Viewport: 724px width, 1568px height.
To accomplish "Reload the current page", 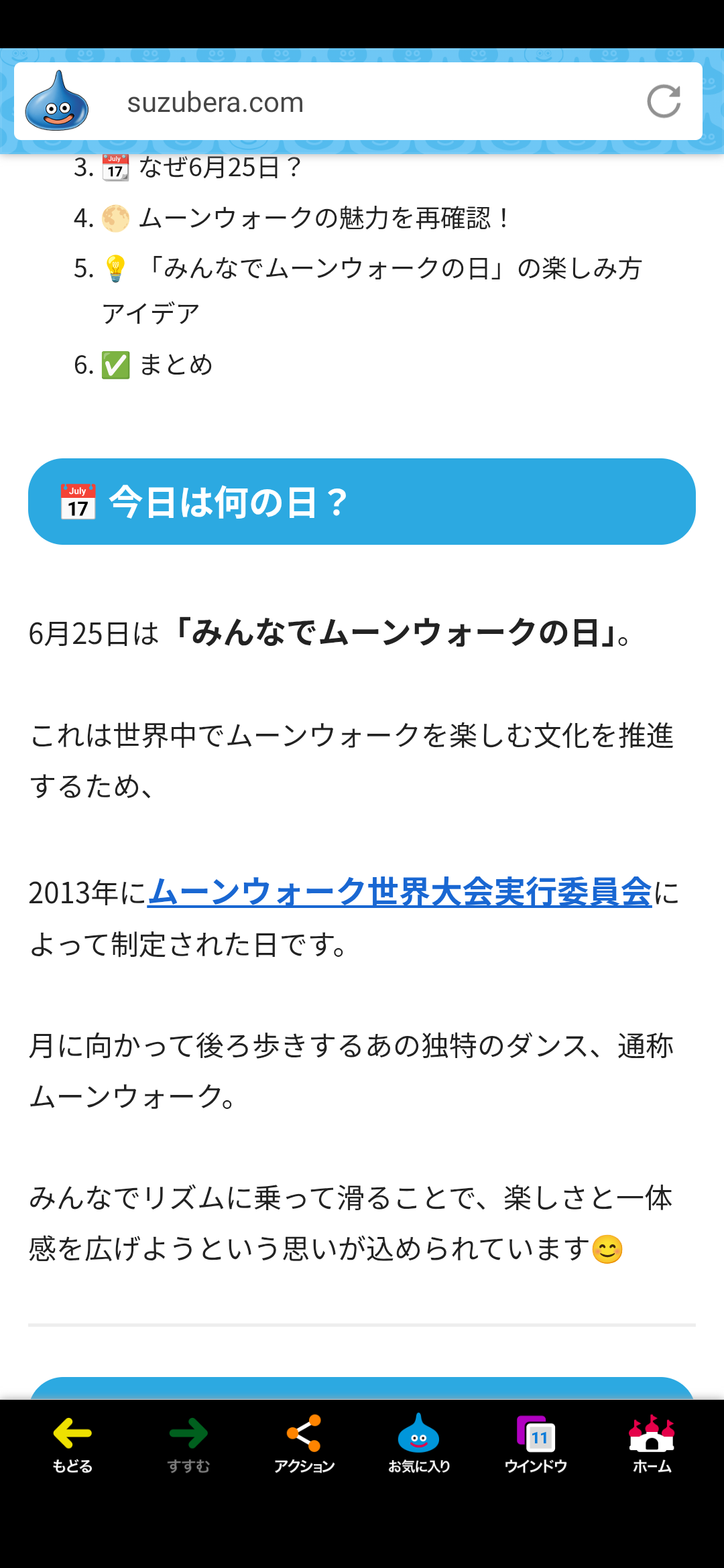I will 664,102.
